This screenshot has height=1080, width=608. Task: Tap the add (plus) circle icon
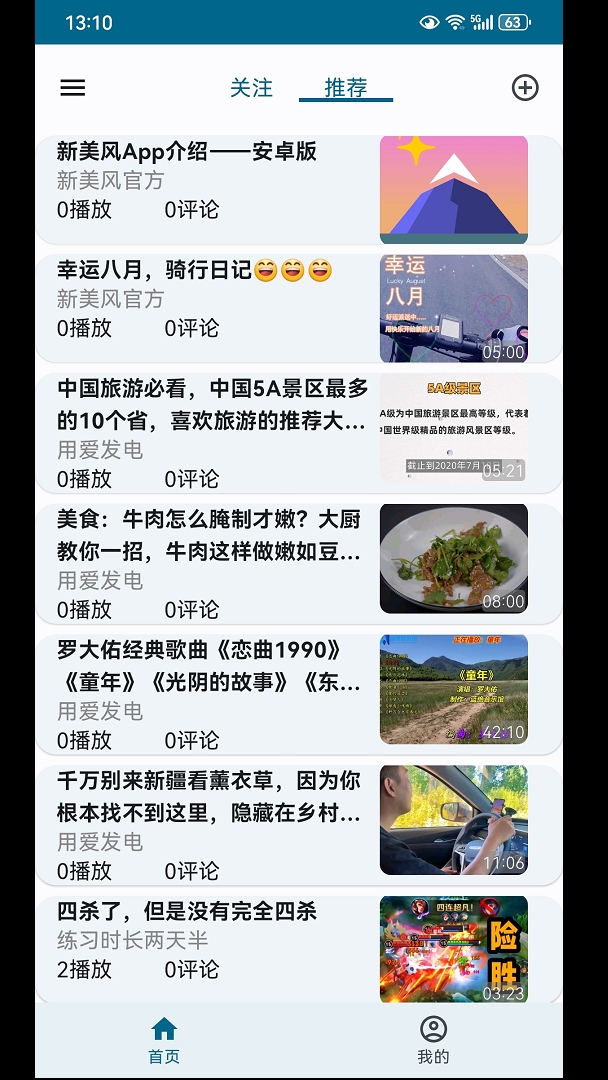point(525,88)
